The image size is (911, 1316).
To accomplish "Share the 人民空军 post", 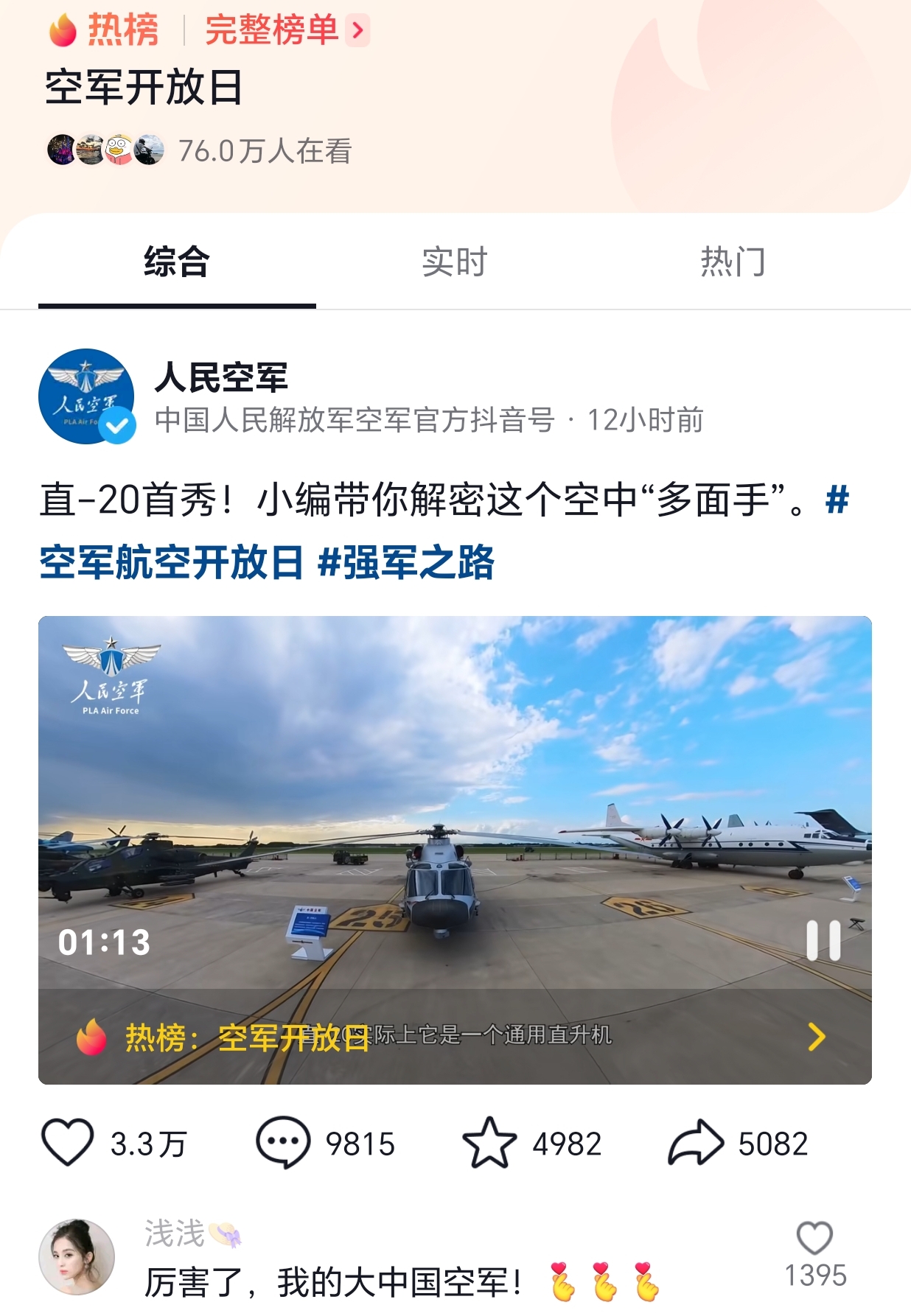I will 696,1143.
